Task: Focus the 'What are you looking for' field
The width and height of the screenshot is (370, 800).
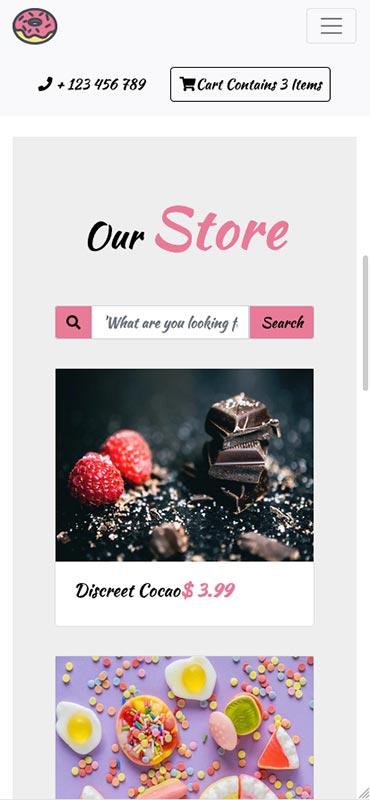Action: 170,322
